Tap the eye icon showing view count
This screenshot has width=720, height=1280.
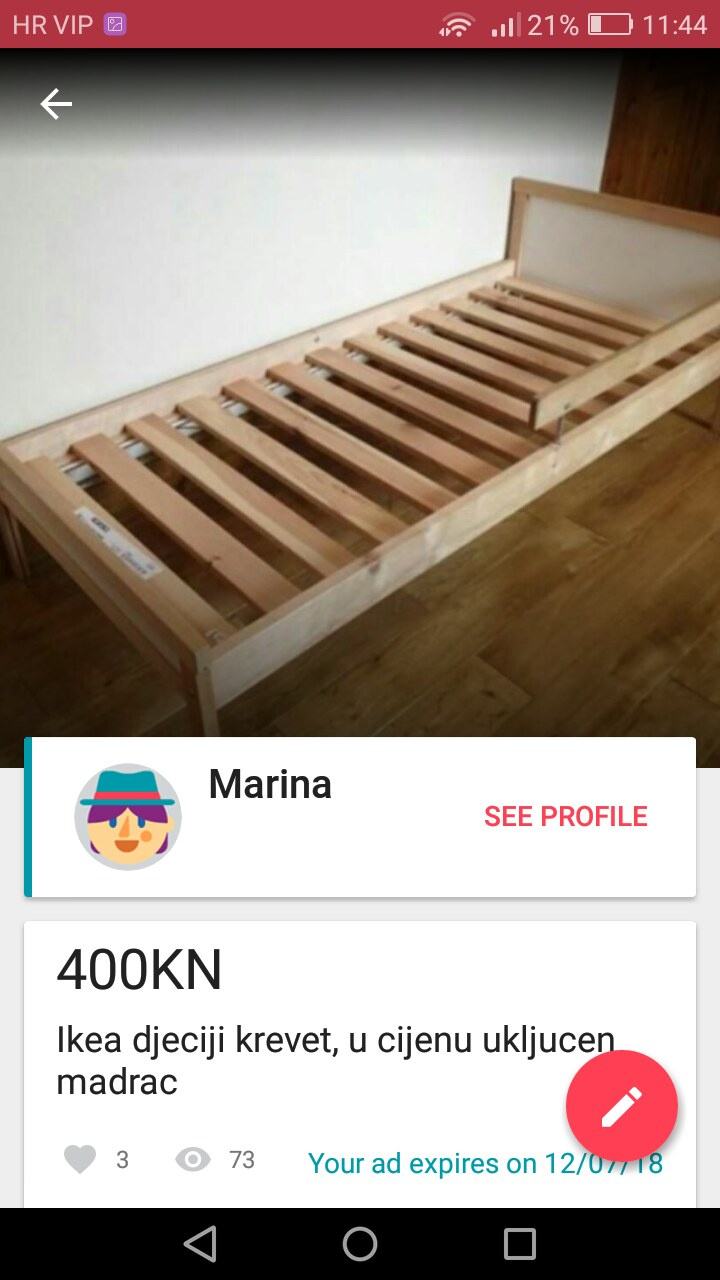point(192,1160)
